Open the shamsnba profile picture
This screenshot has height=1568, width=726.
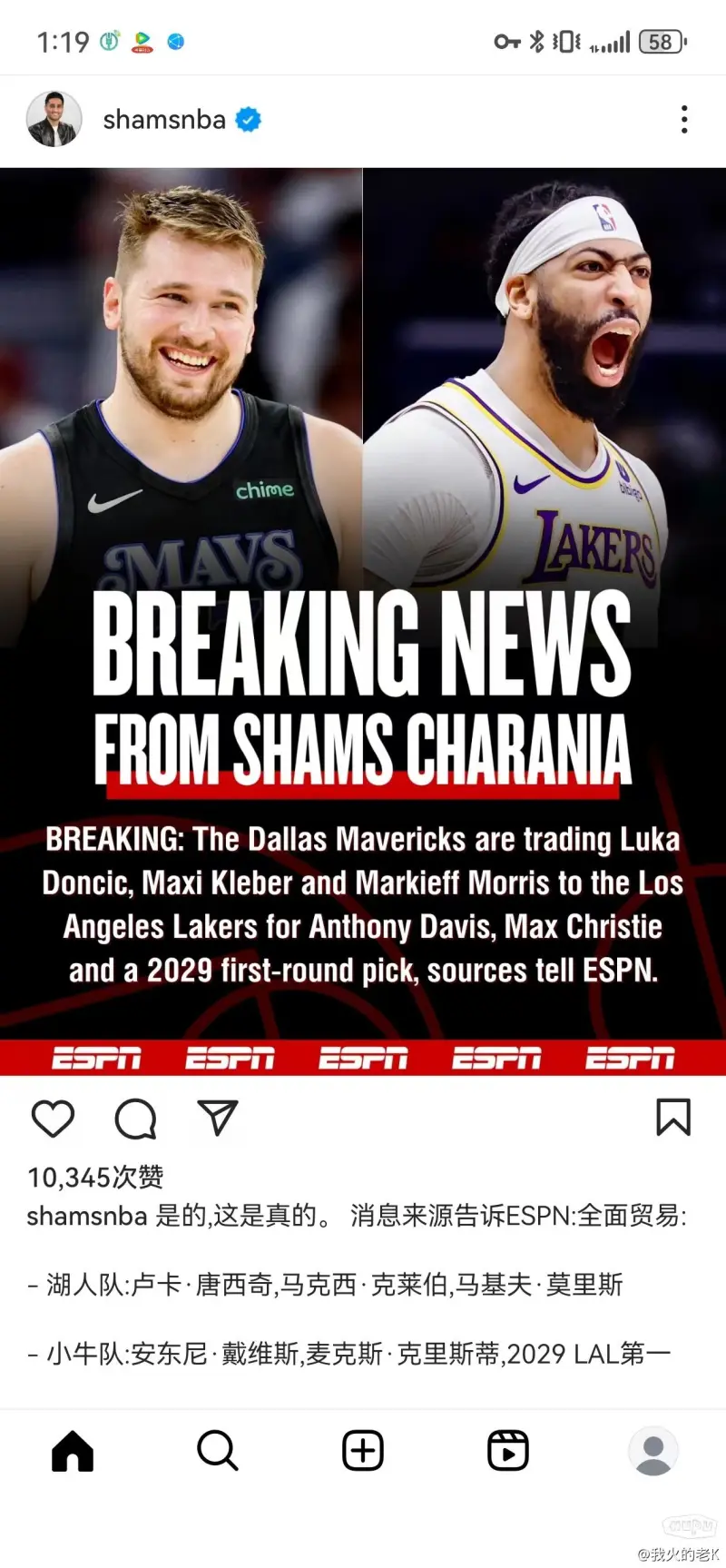(x=54, y=119)
